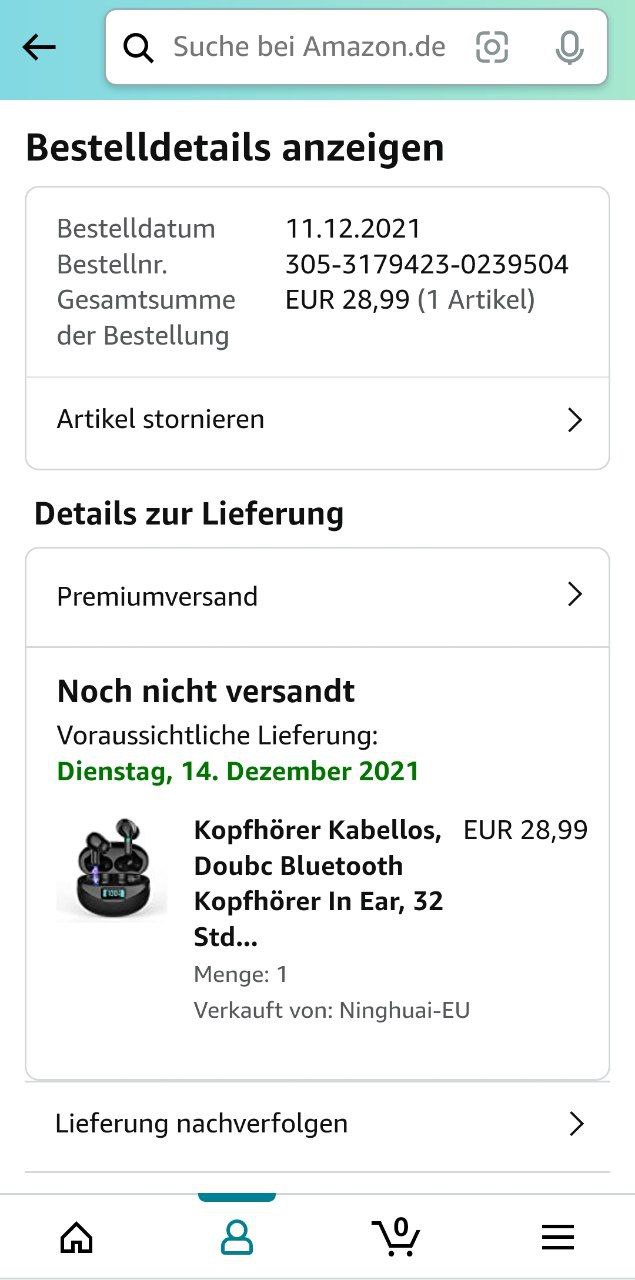Viewport: 635px width, 1280px height.
Task: Open Lieferung nachverfolgen
Action: point(317,1124)
